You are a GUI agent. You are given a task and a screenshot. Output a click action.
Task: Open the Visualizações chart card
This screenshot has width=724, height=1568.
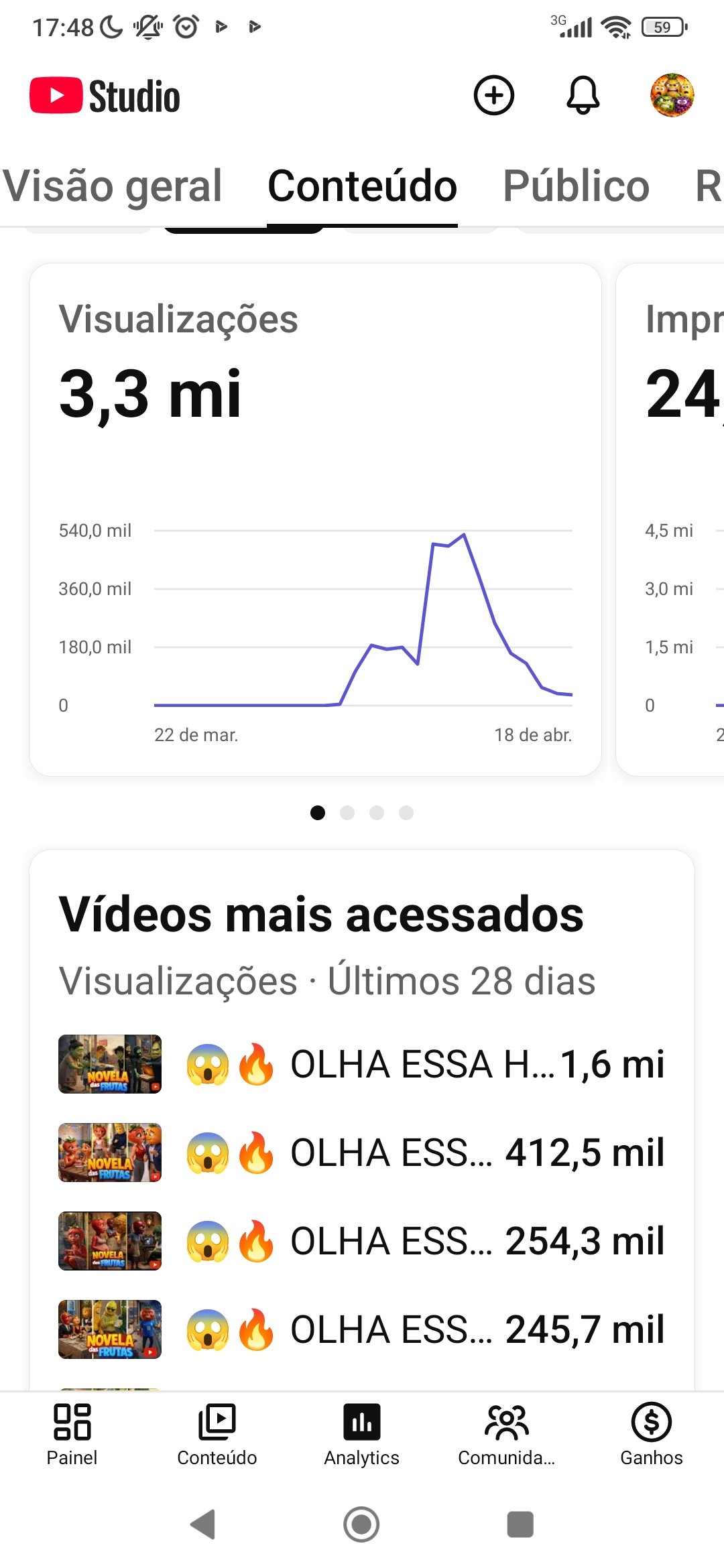point(315,519)
